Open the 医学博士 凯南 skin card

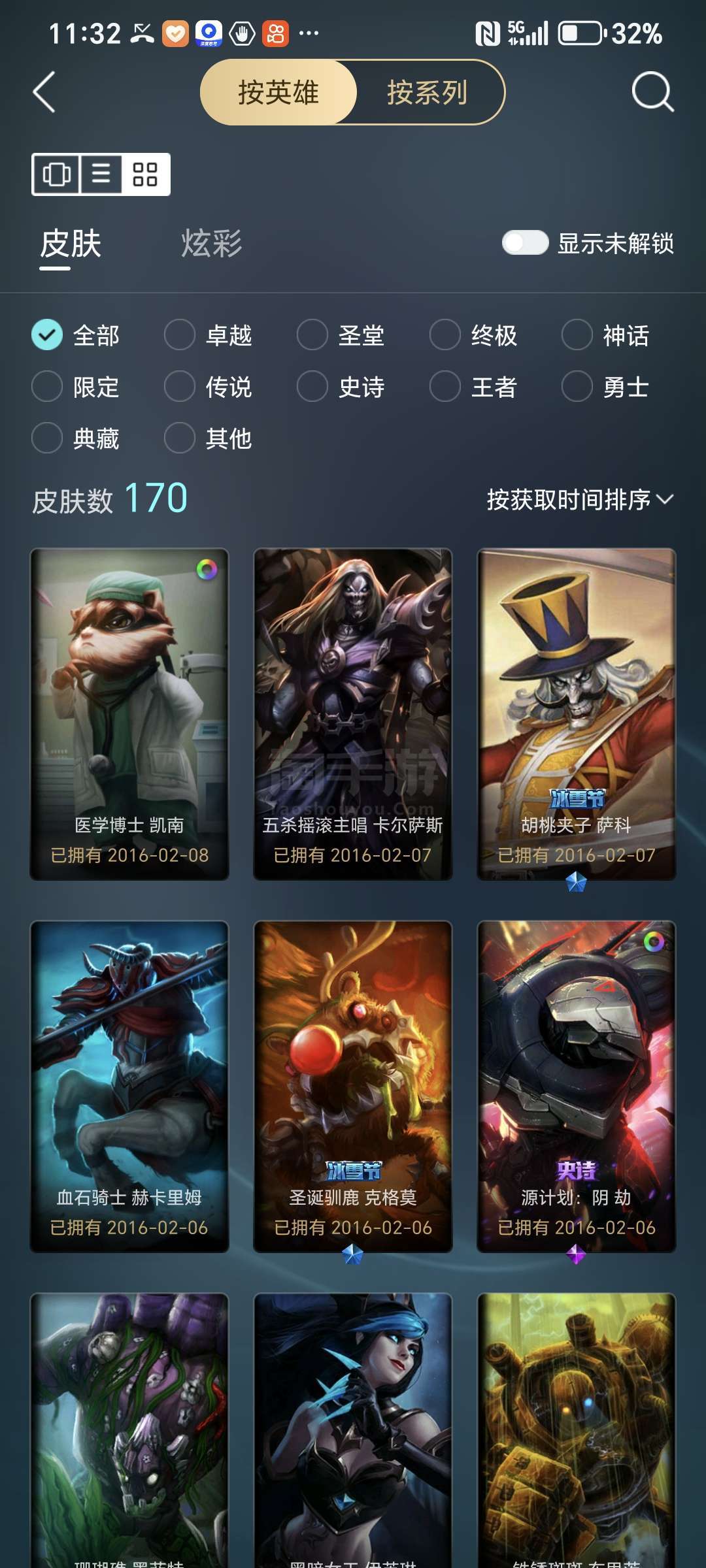coord(129,714)
